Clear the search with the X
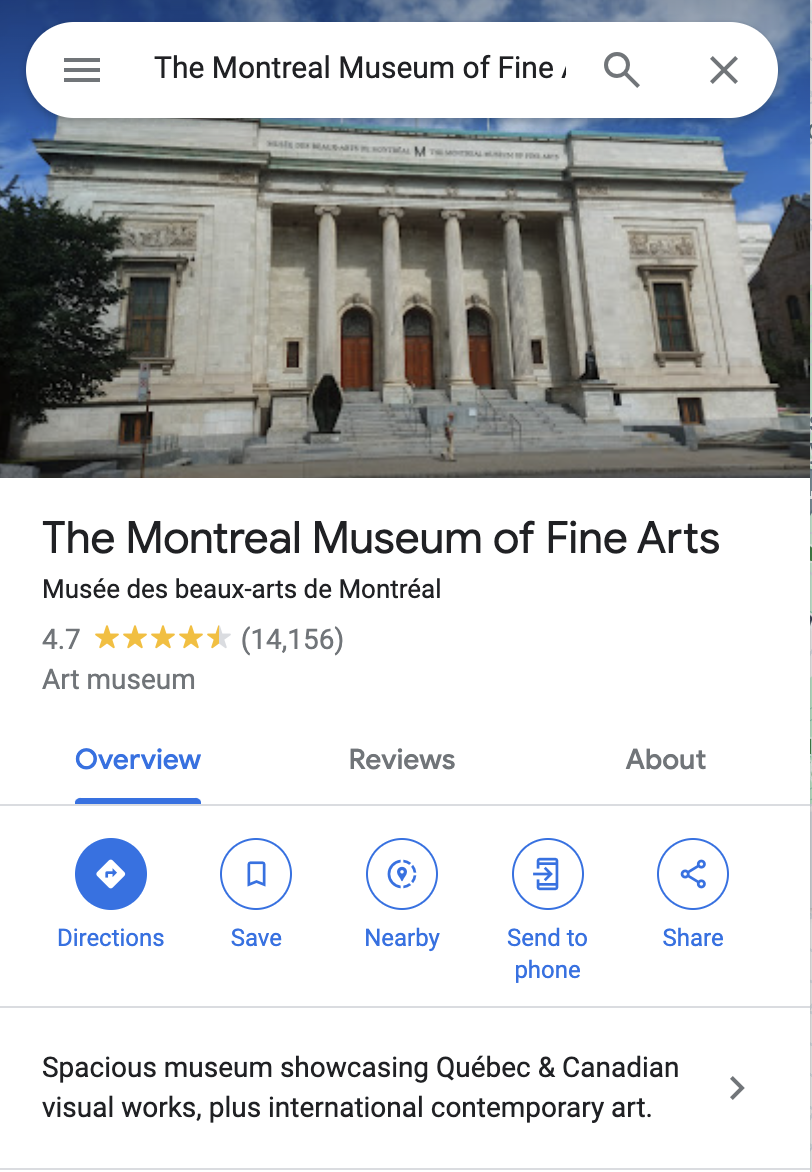 pyautogui.click(x=723, y=70)
